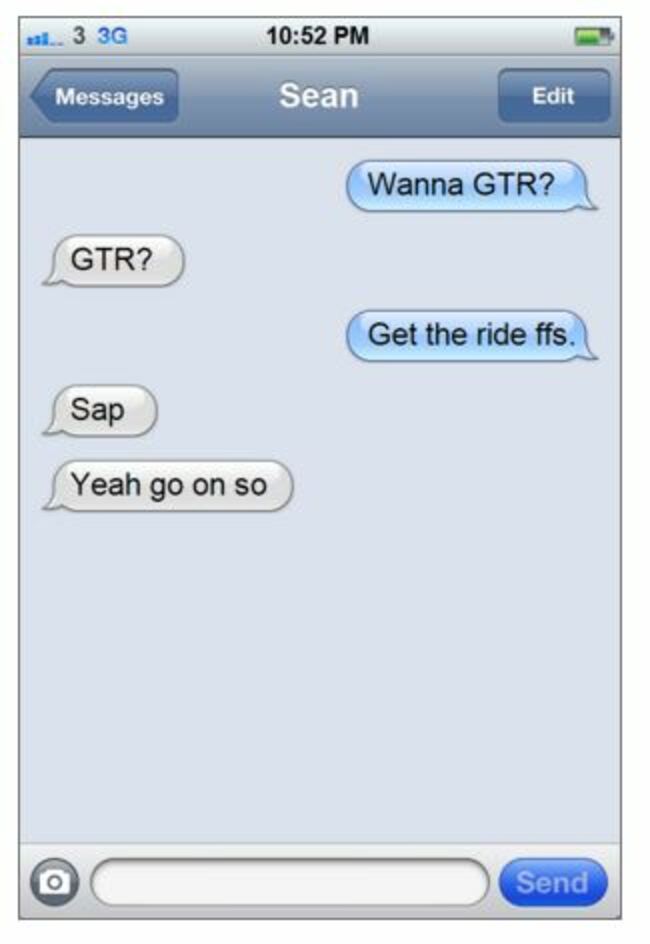Go back to the Messages list
Screen dimensions: 650x944
(x=105, y=97)
